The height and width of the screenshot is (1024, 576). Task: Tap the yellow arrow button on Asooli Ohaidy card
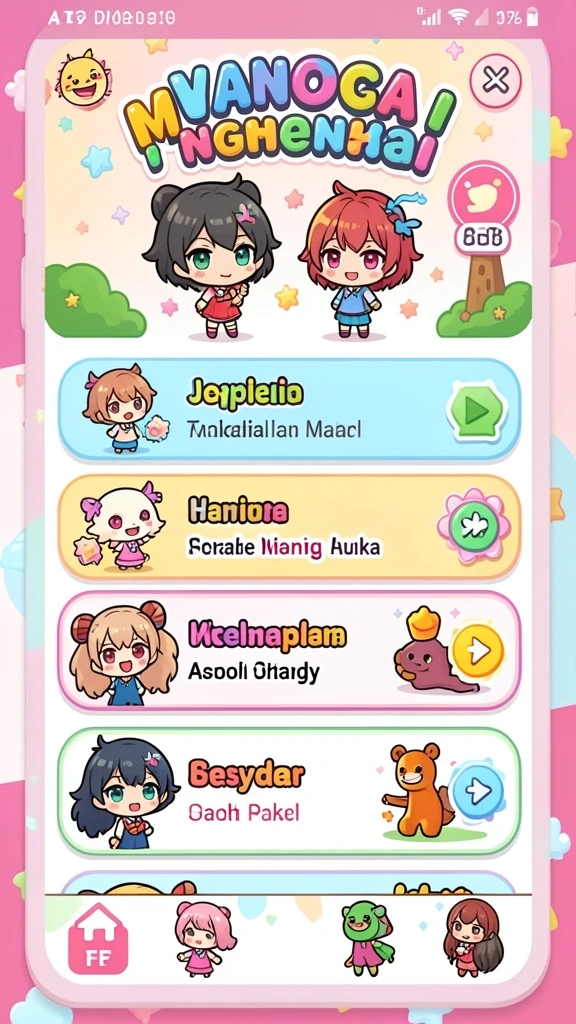[478, 650]
